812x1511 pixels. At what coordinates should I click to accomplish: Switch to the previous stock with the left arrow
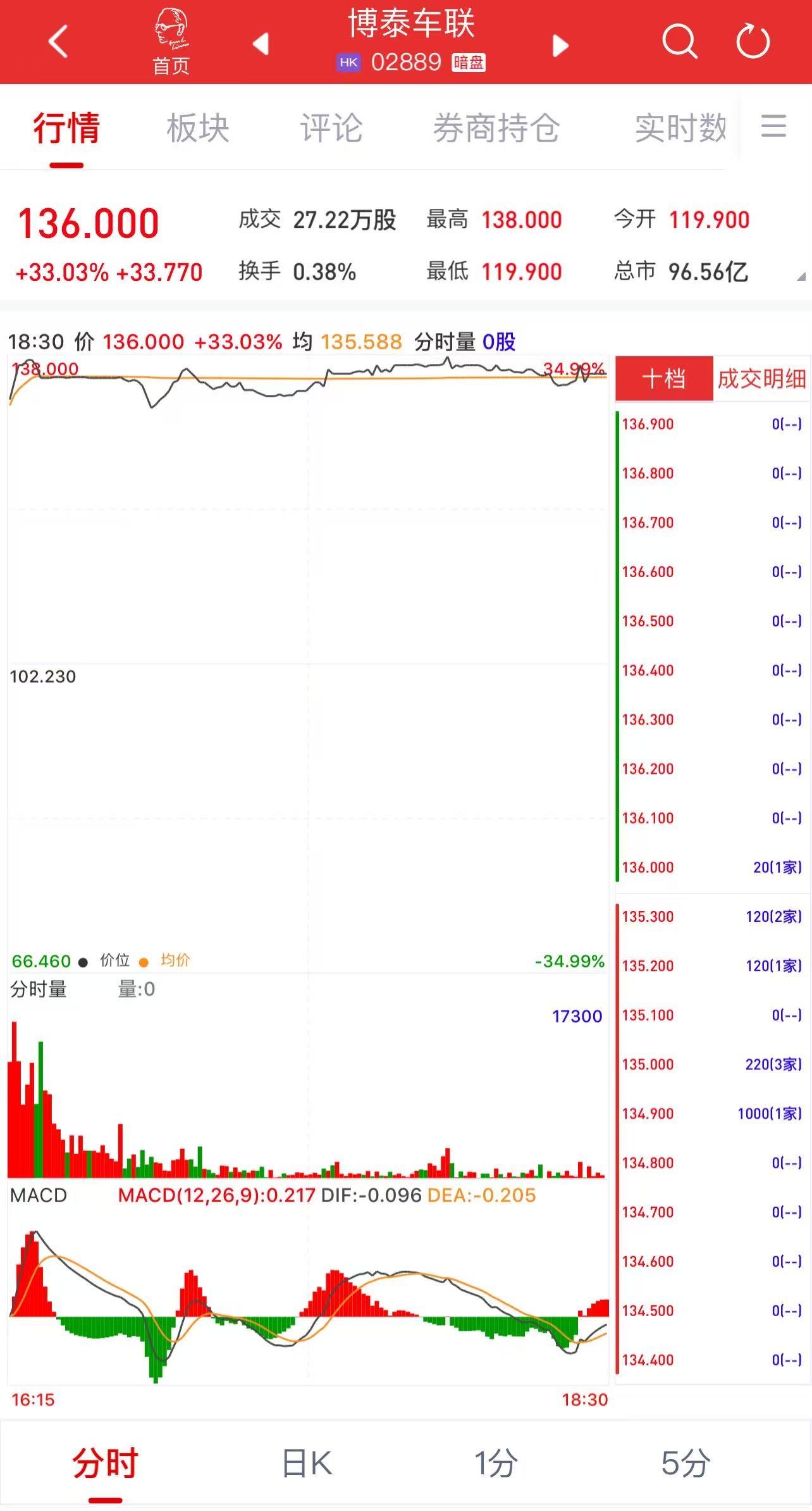pos(261,44)
